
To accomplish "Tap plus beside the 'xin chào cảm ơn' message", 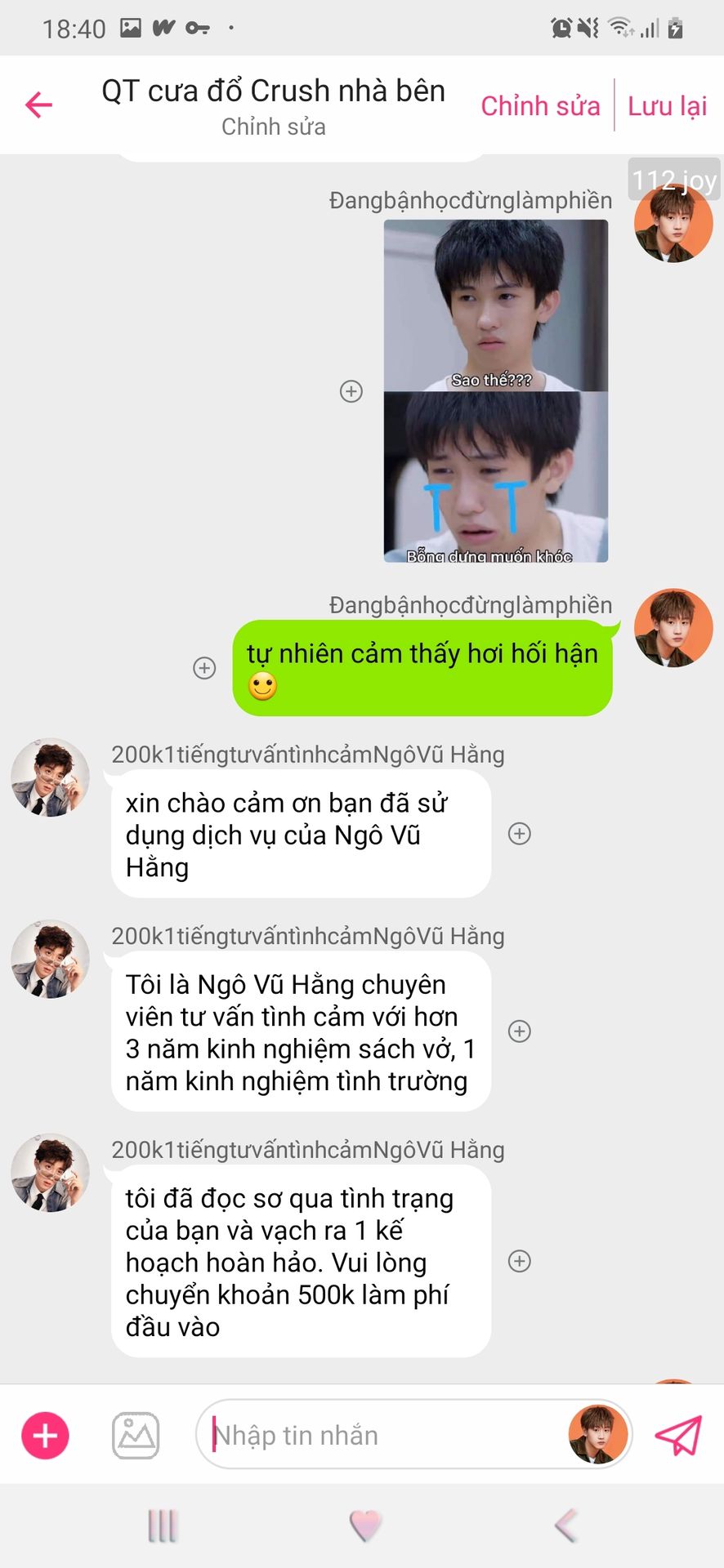I will point(520,833).
